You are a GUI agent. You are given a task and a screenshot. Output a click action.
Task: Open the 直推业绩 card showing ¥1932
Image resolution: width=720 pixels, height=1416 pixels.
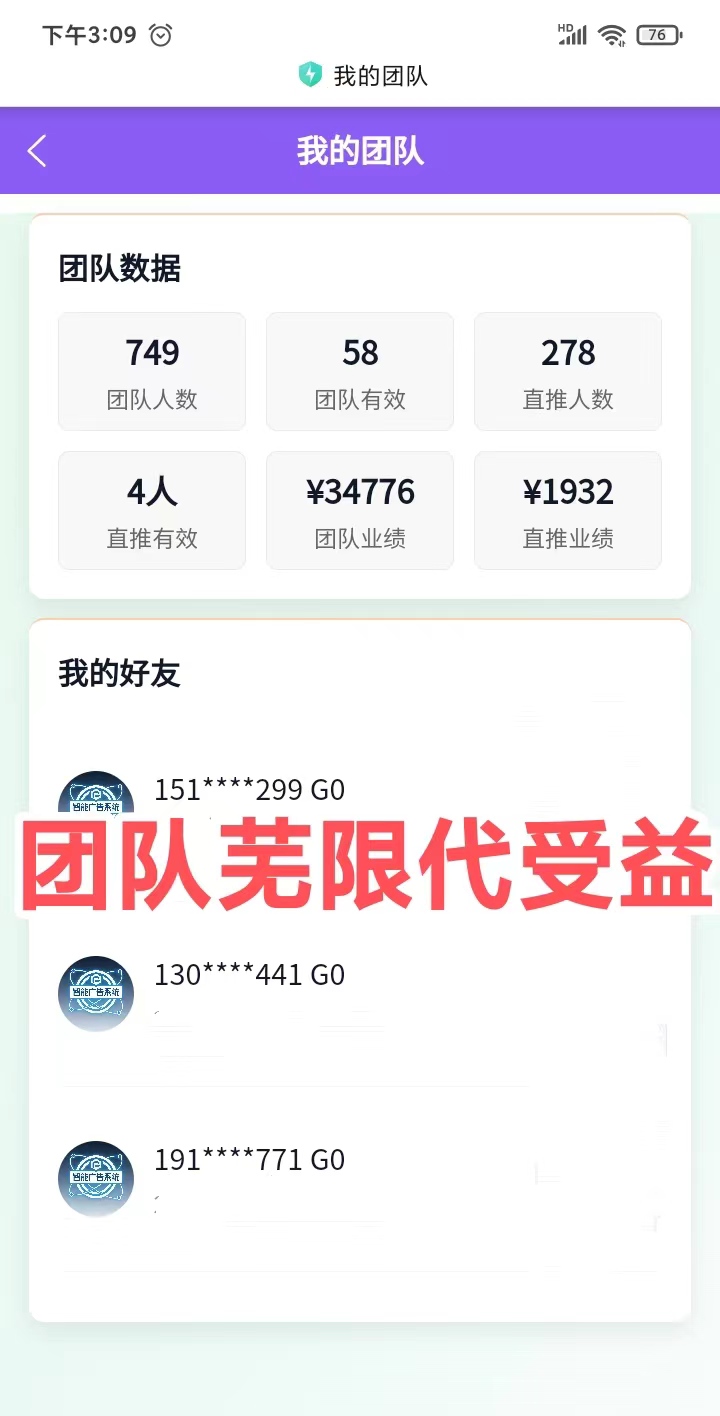coord(567,510)
